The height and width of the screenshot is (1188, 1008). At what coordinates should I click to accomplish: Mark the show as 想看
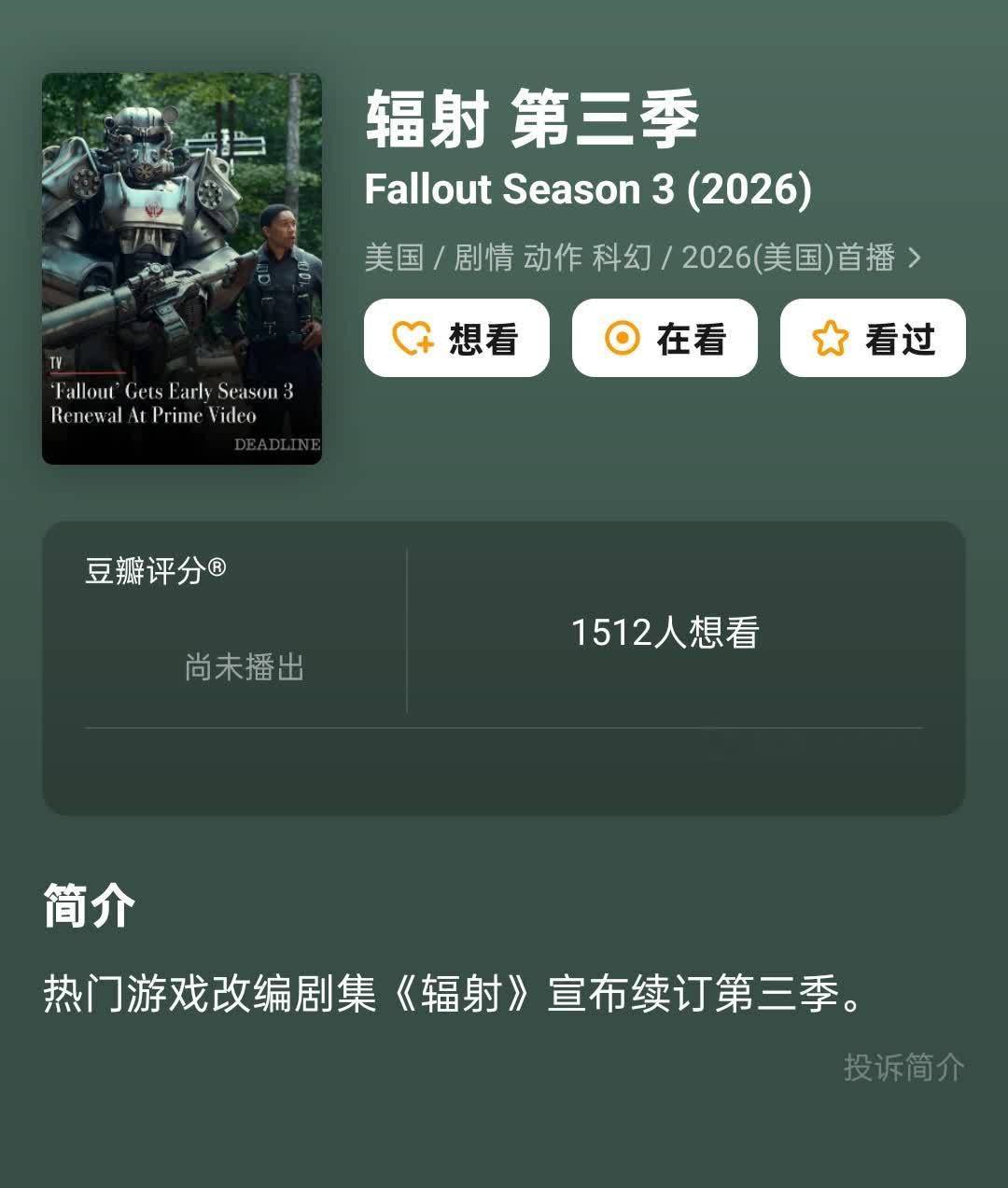pyautogui.click(x=456, y=338)
